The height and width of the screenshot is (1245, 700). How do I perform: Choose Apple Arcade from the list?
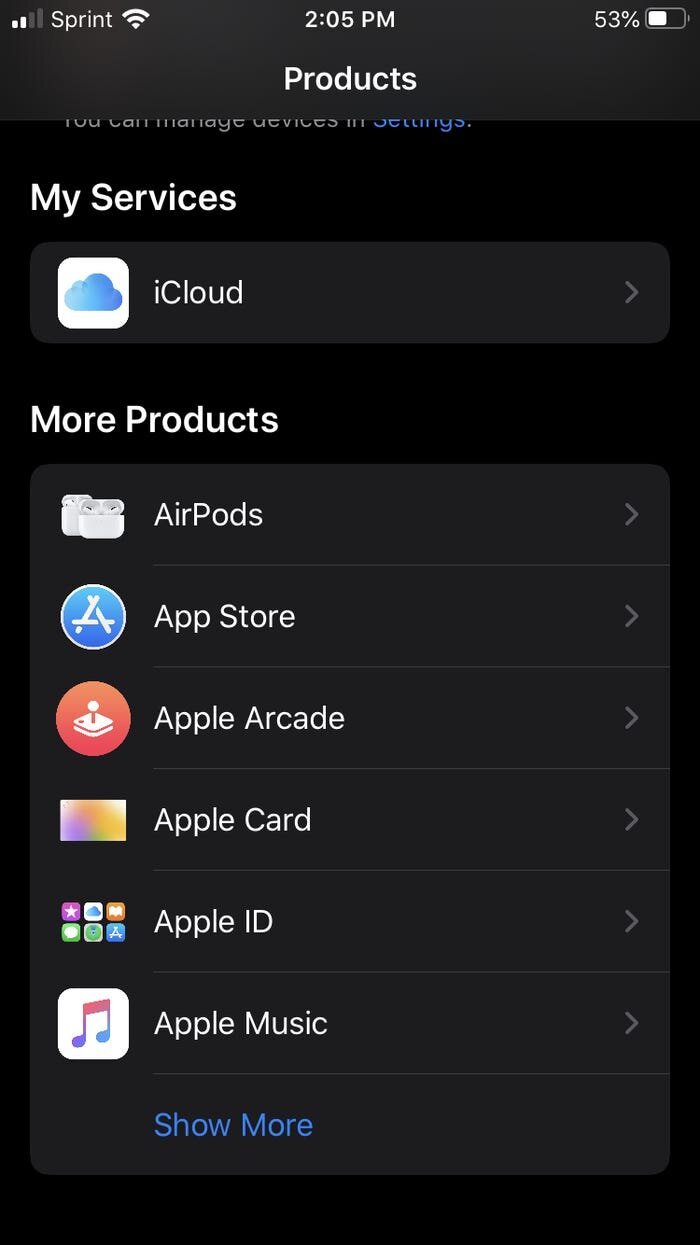[x=349, y=718]
